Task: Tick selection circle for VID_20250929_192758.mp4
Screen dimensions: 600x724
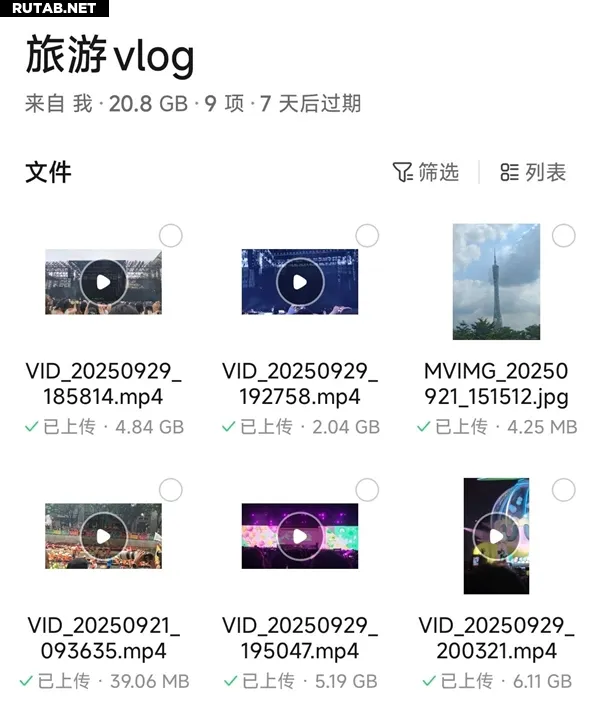Action: click(367, 236)
